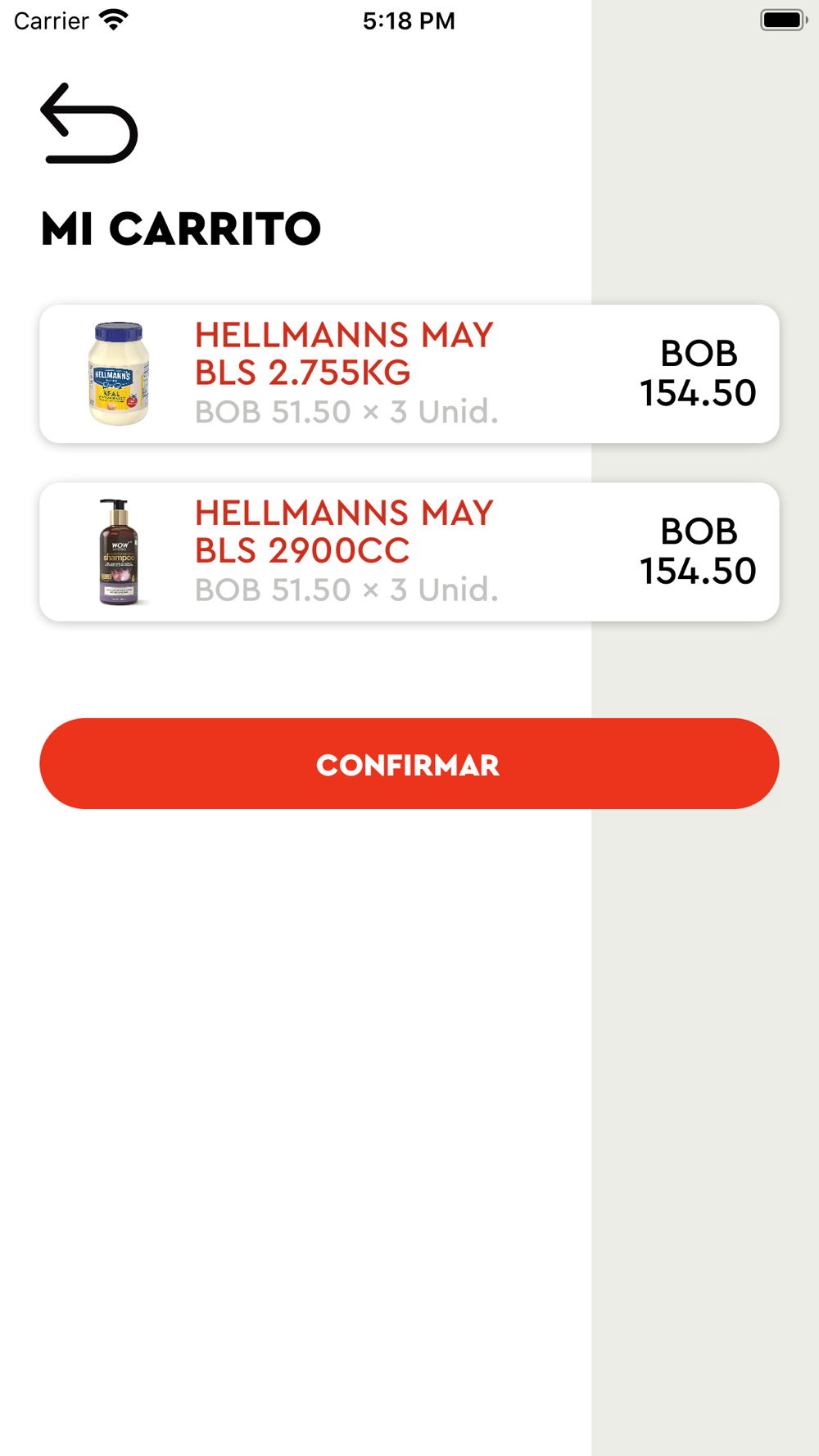The width and height of the screenshot is (819, 1456).
Task: Open the Hellmanns May BLS 2.755KG item
Action: 409,374
